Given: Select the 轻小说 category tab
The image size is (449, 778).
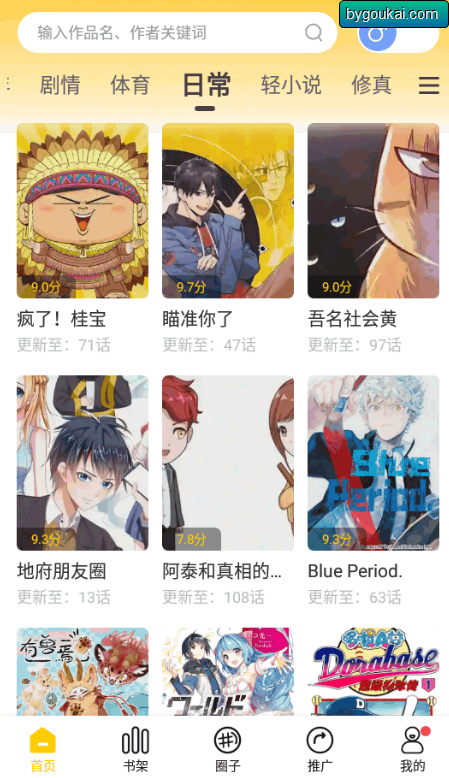Looking at the screenshot, I should [291, 85].
